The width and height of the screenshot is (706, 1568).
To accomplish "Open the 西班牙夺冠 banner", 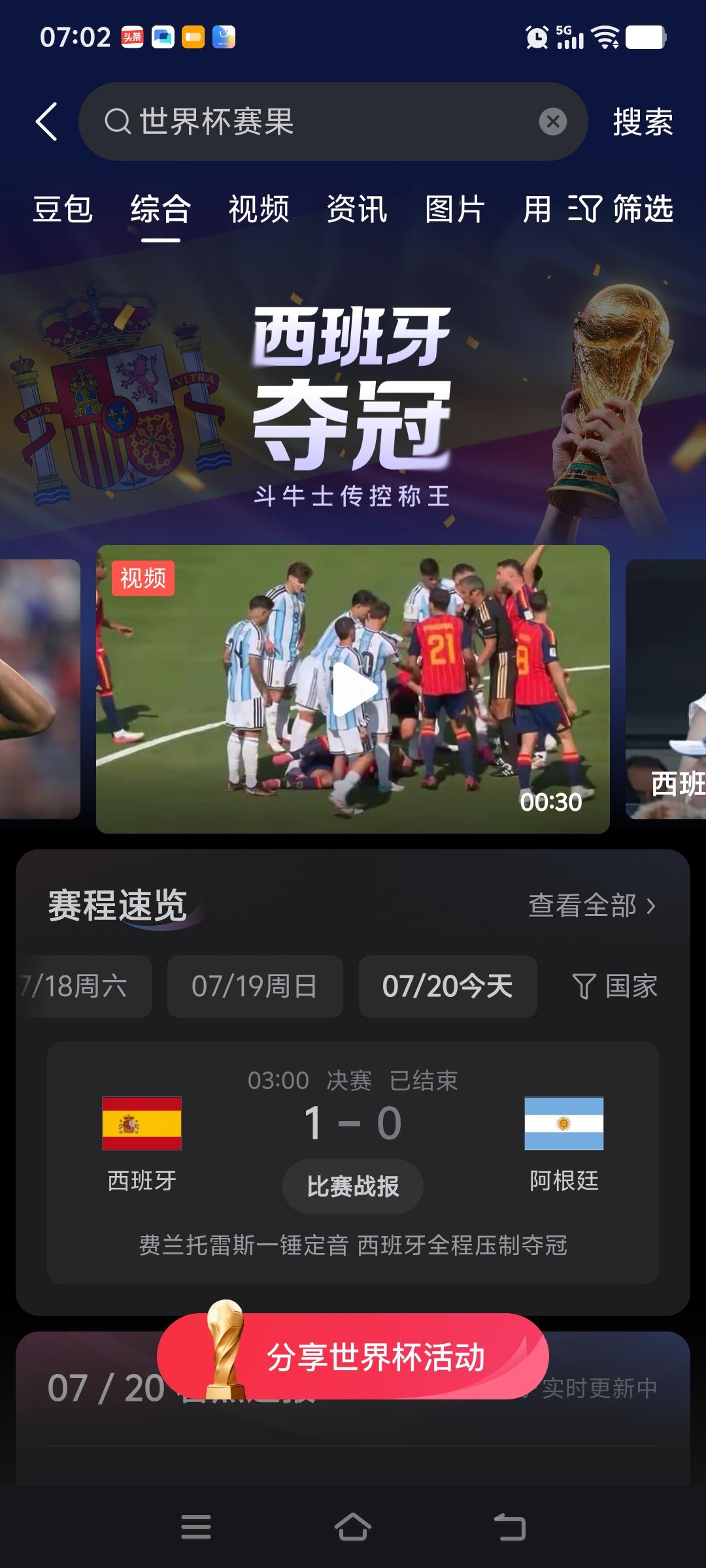I will tap(353, 405).
